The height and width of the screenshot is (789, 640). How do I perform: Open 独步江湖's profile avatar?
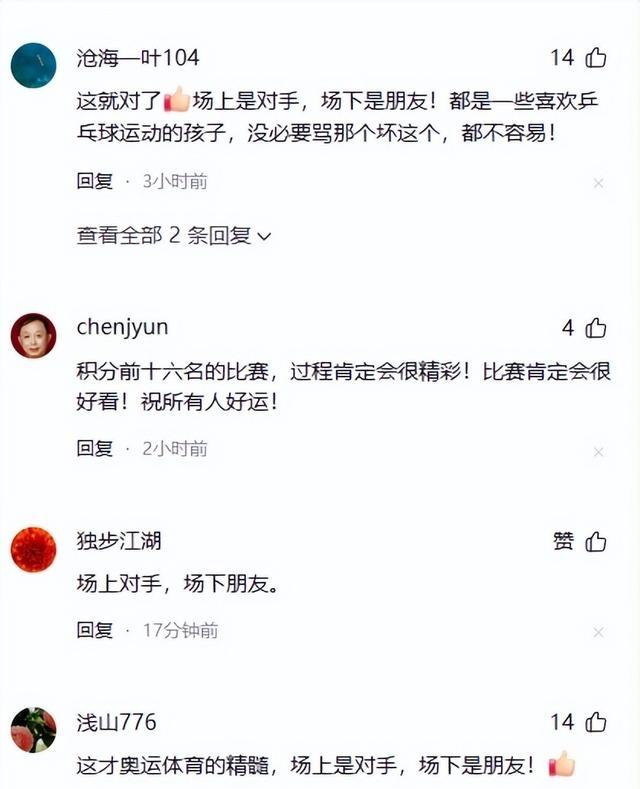point(33,549)
